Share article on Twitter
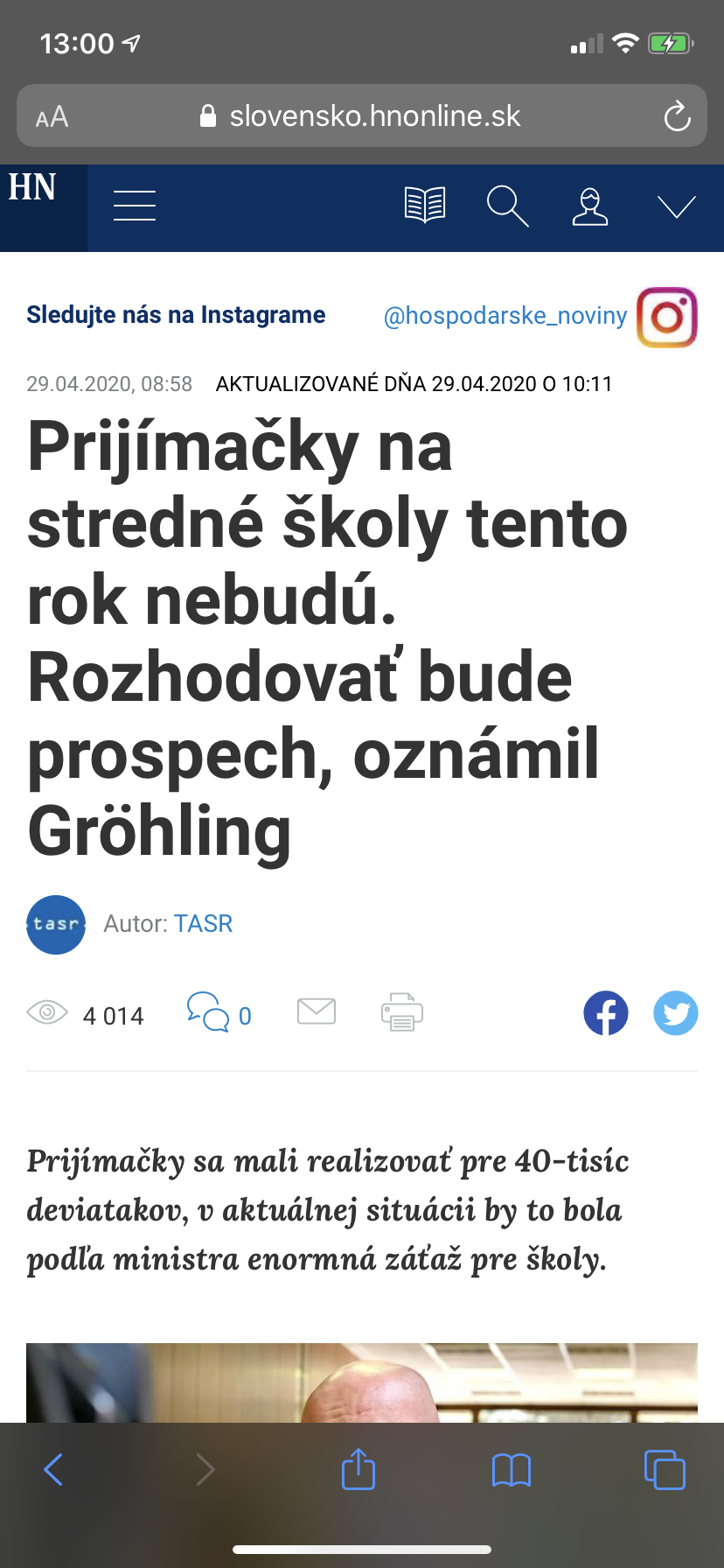Image resolution: width=724 pixels, height=1568 pixels. [676, 1013]
